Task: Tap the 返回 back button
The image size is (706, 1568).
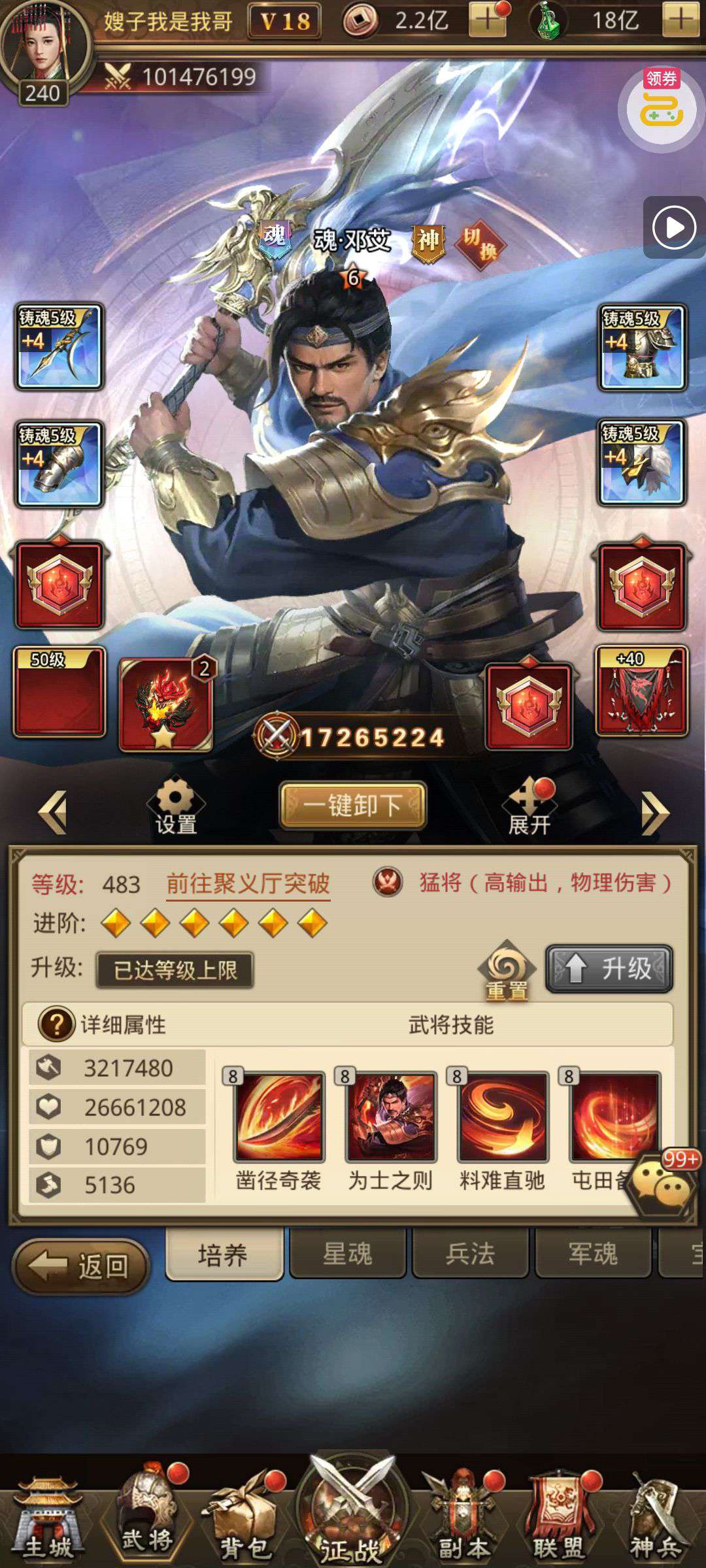Action: point(81,1266)
